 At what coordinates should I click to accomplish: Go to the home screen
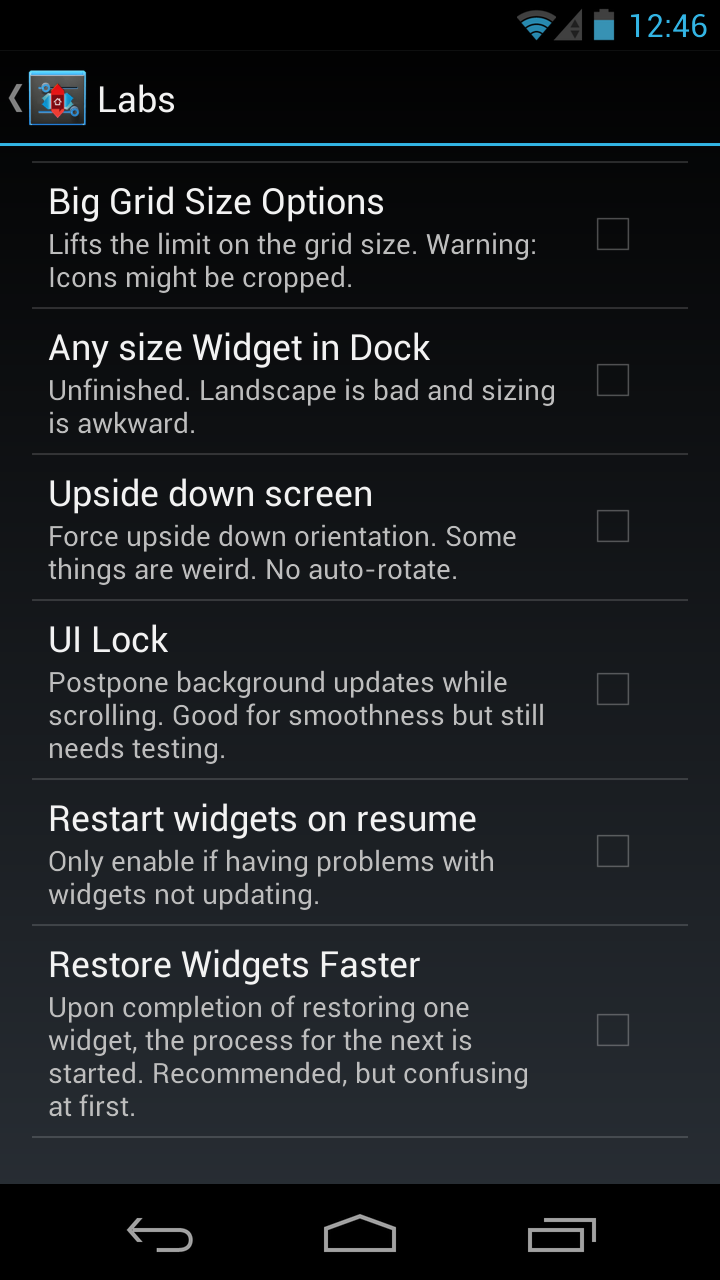click(360, 1234)
